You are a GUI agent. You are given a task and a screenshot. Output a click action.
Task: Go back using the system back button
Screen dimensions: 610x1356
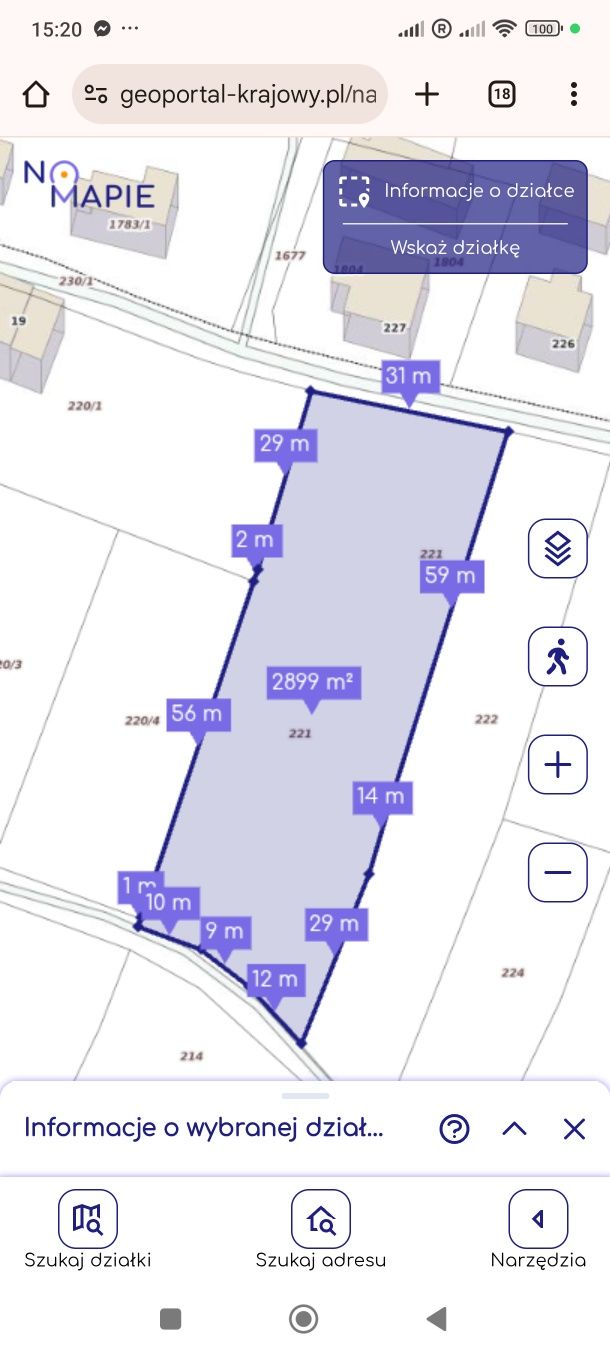(x=436, y=1319)
